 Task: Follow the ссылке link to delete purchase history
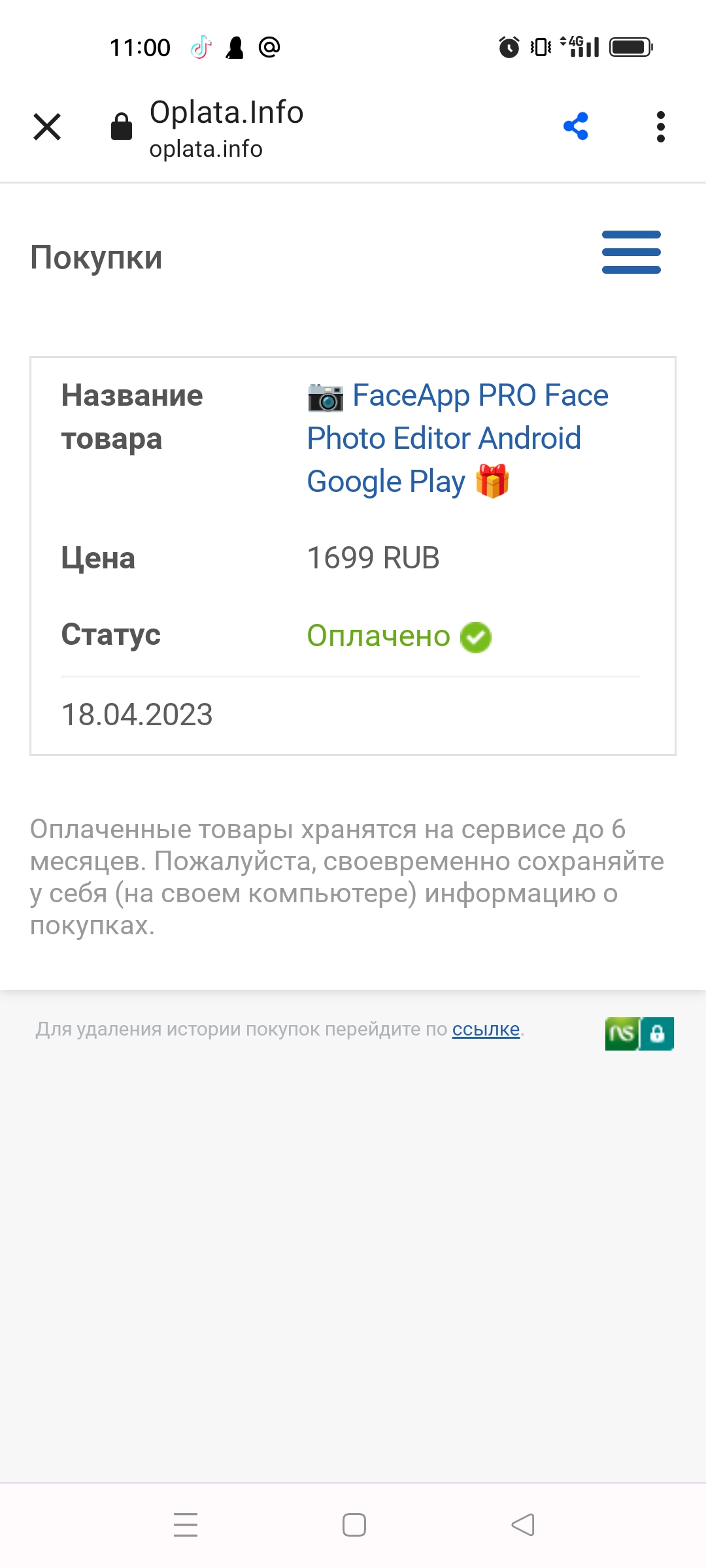click(485, 1029)
